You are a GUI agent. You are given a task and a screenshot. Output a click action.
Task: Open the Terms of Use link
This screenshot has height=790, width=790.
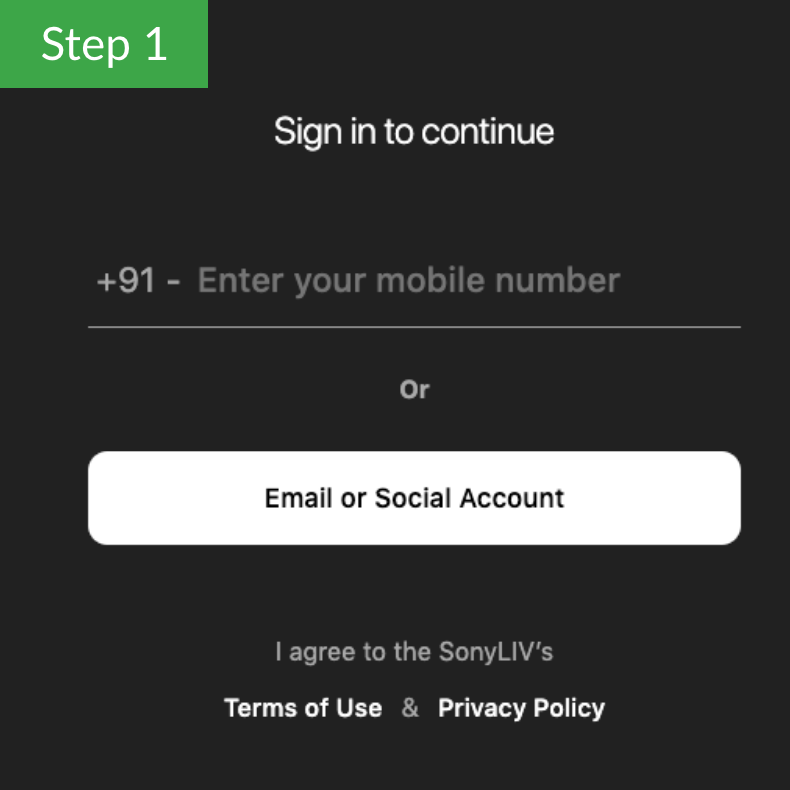click(303, 708)
